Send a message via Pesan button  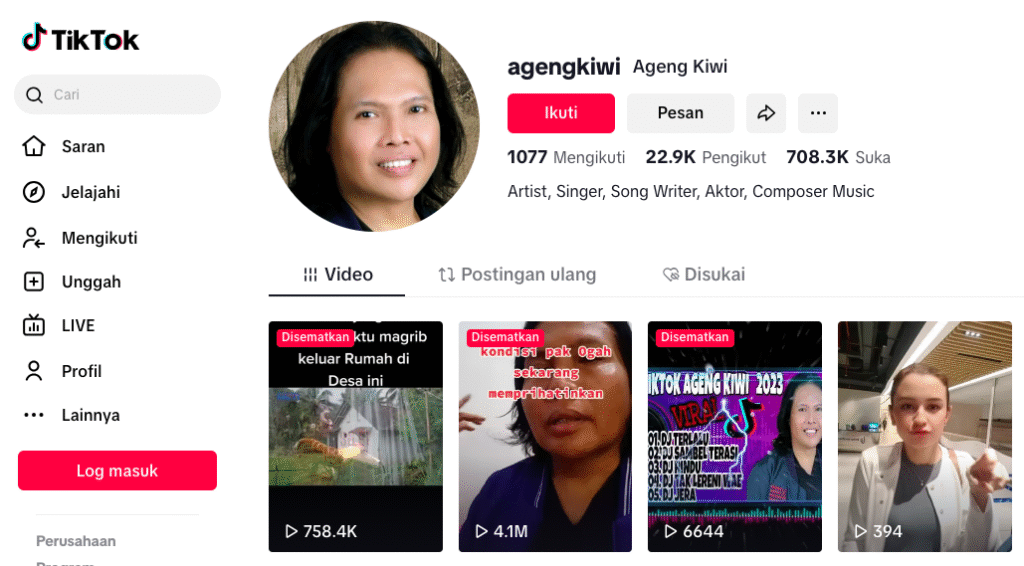click(x=680, y=113)
